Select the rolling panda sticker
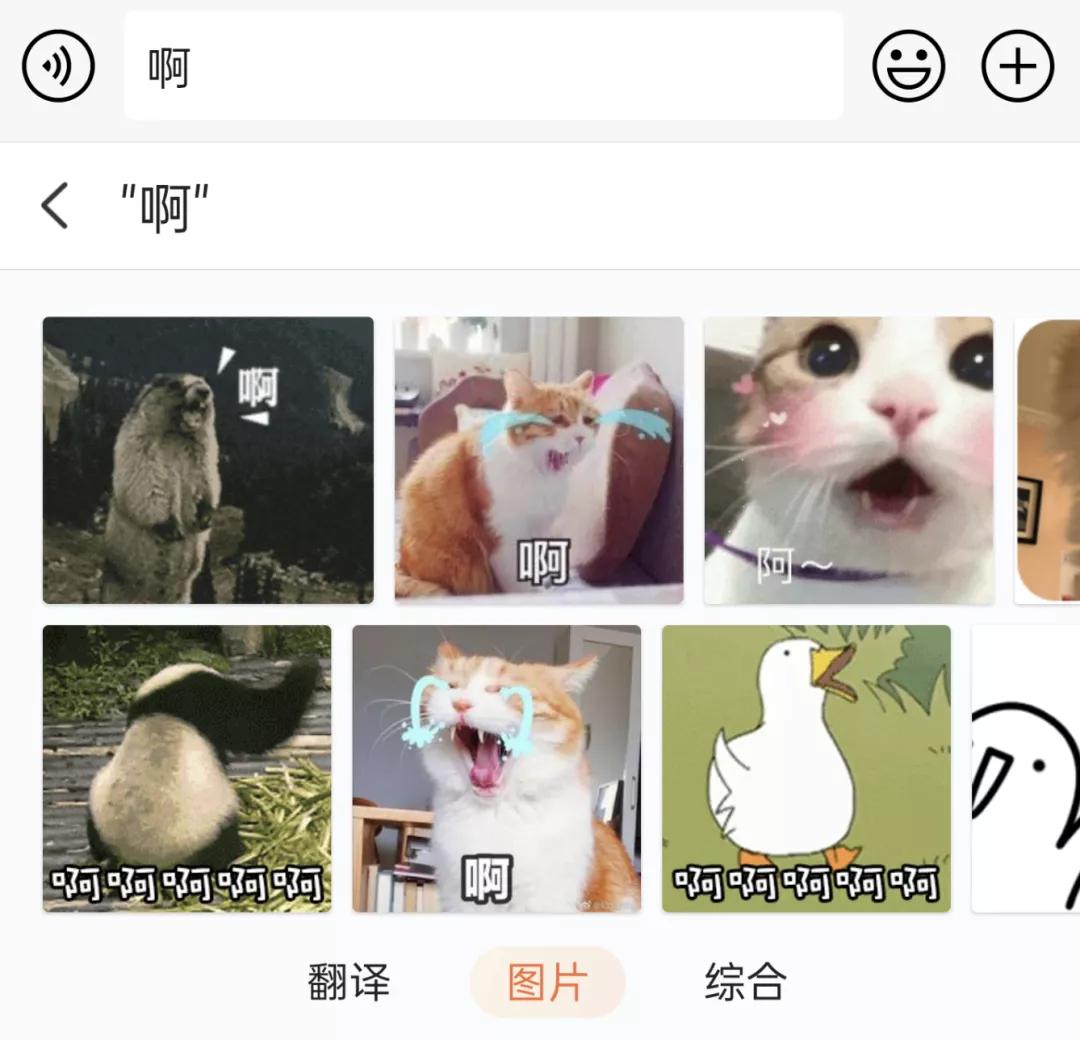Viewport: 1080px width, 1040px height. click(187, 768)
